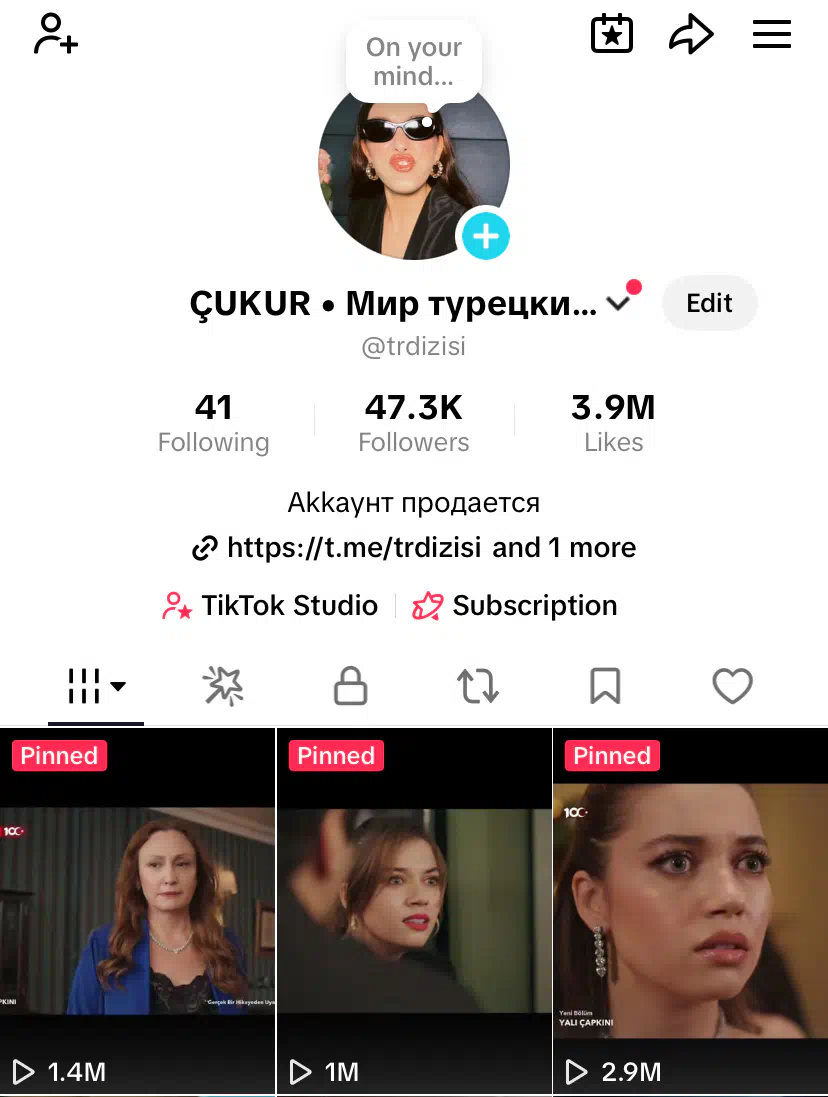Switch to the bookmarked favorites tab
Screen dimensions: 828x1097
(605, 686)
